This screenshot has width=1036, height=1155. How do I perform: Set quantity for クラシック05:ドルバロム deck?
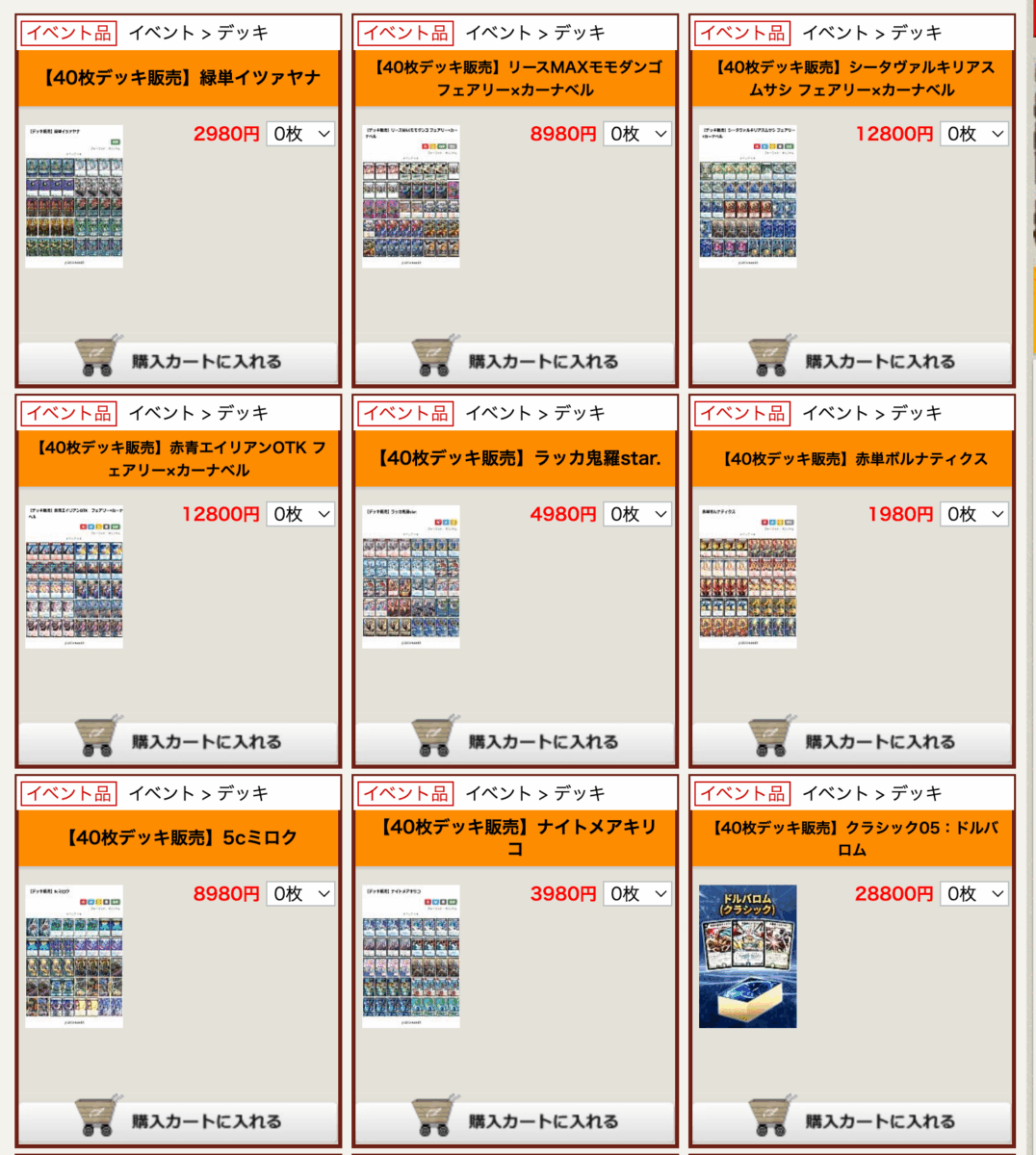coord(974,894)
